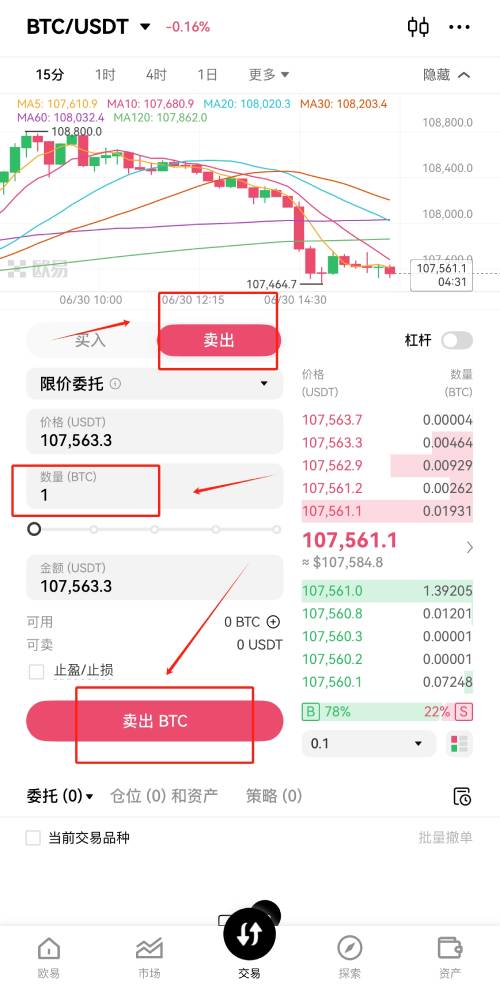Open the 市场 tab
Image resolution: width=500 pixels, height=999 pixels.
[150, 957]
